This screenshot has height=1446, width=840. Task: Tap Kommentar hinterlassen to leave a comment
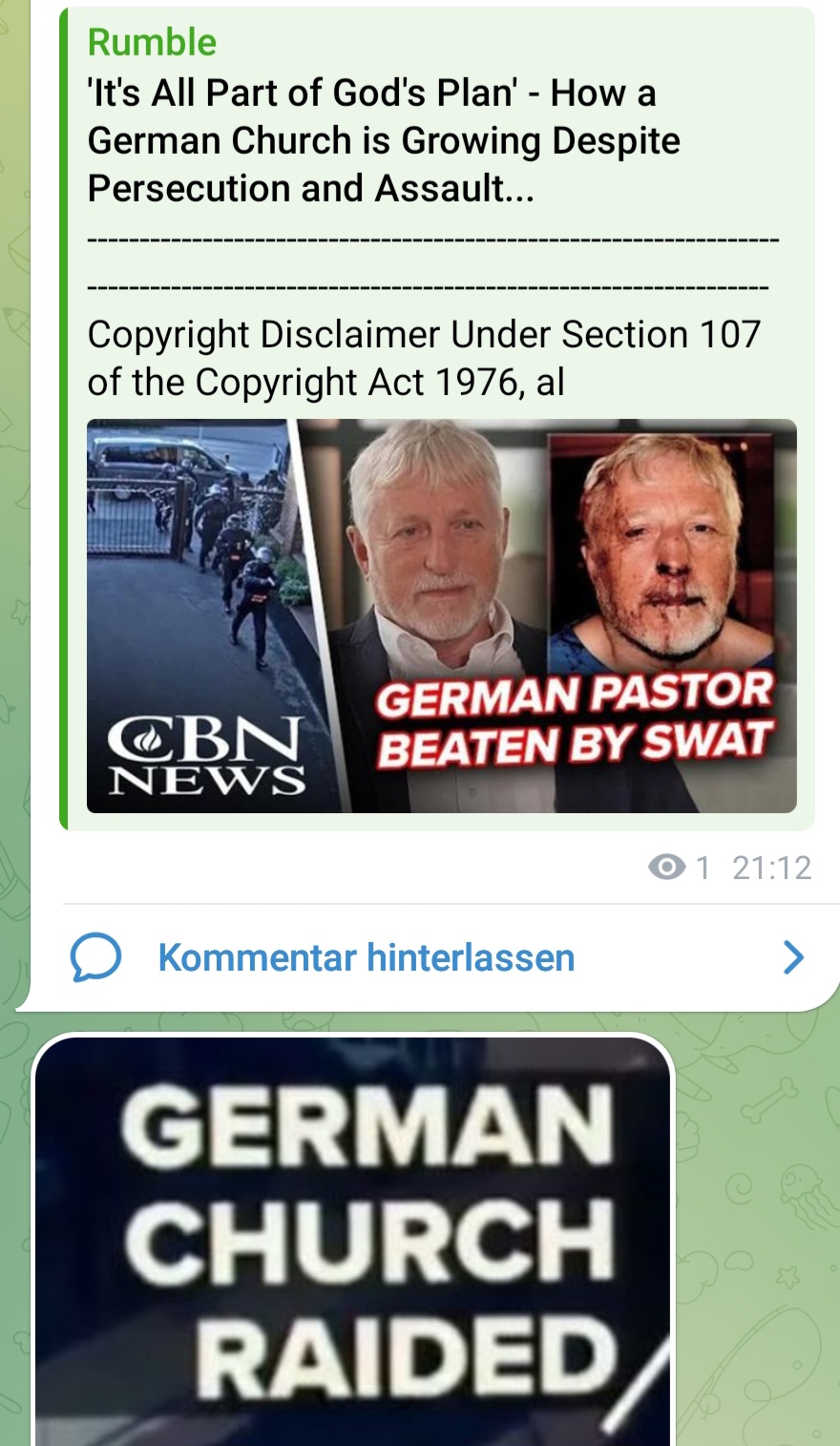pos(367,957)
